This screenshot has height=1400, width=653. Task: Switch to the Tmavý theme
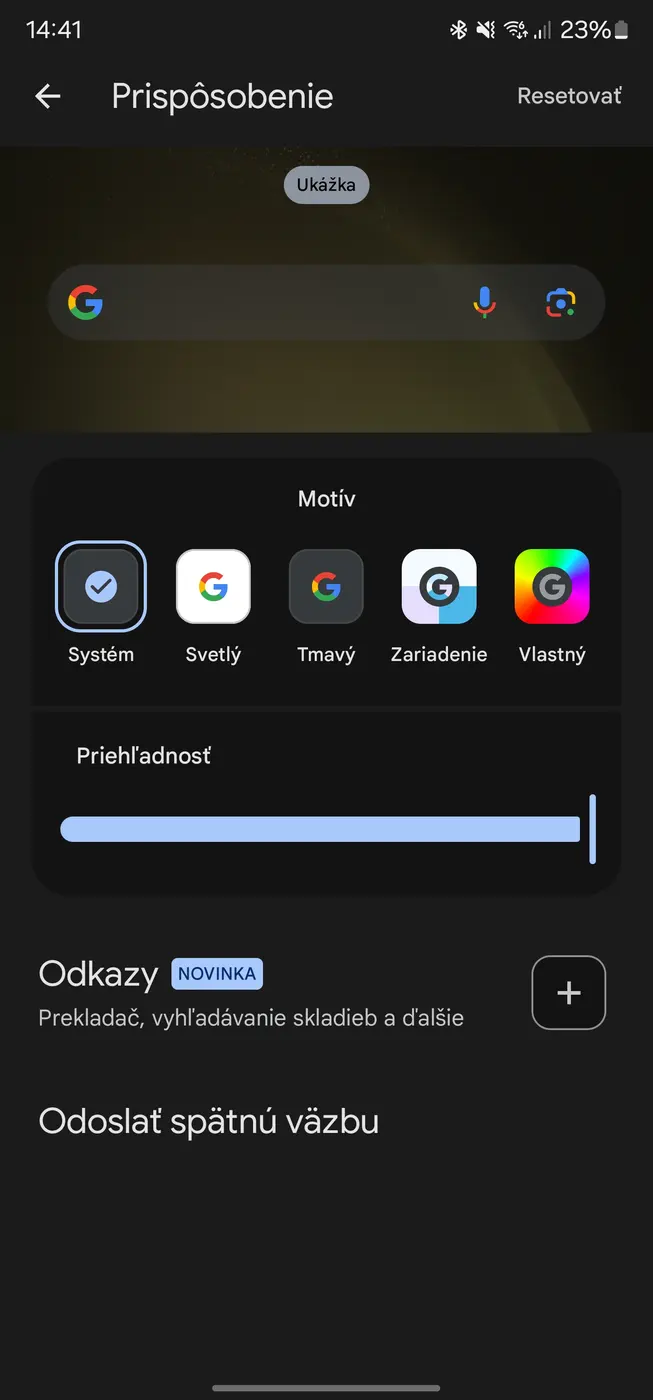(x=326, y=587)
